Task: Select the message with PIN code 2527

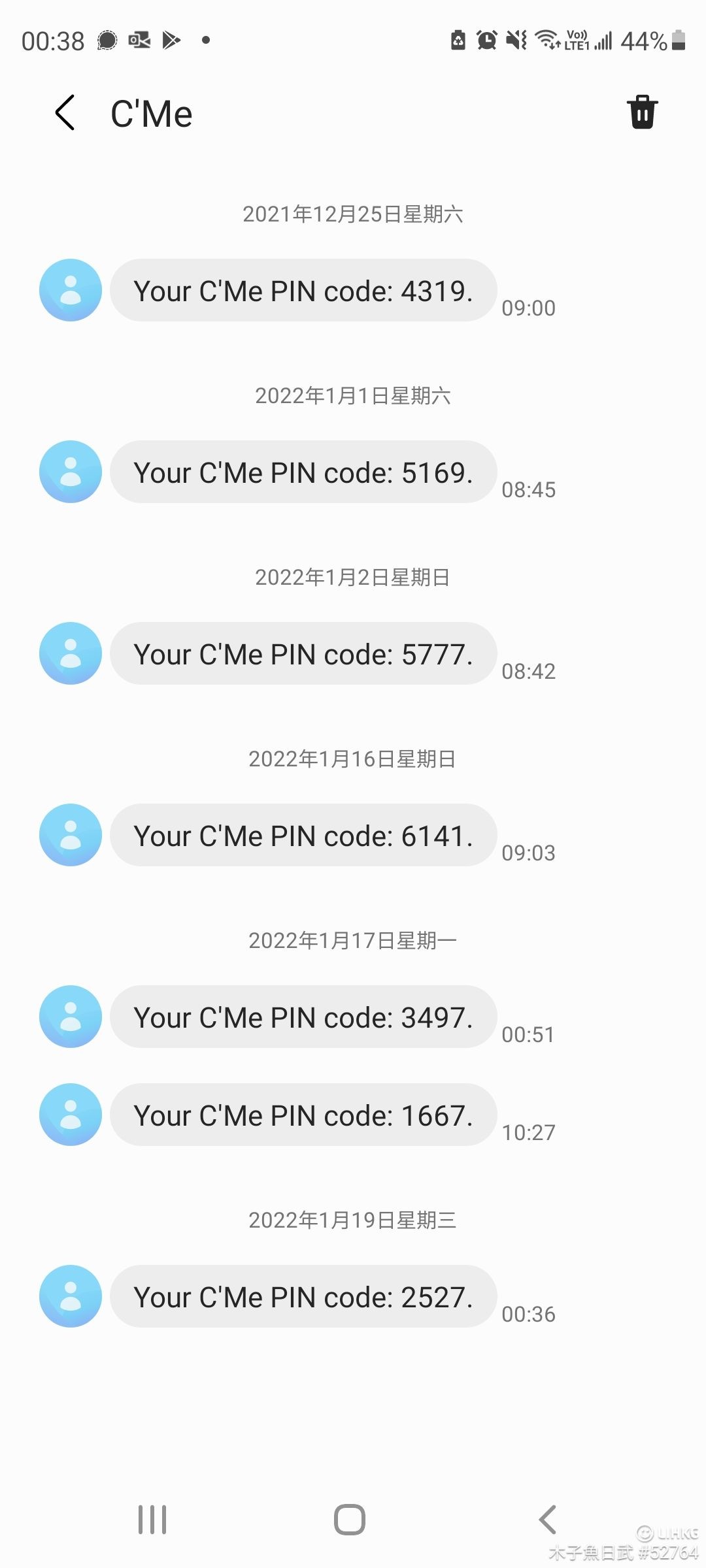Action: point(303,1297)
